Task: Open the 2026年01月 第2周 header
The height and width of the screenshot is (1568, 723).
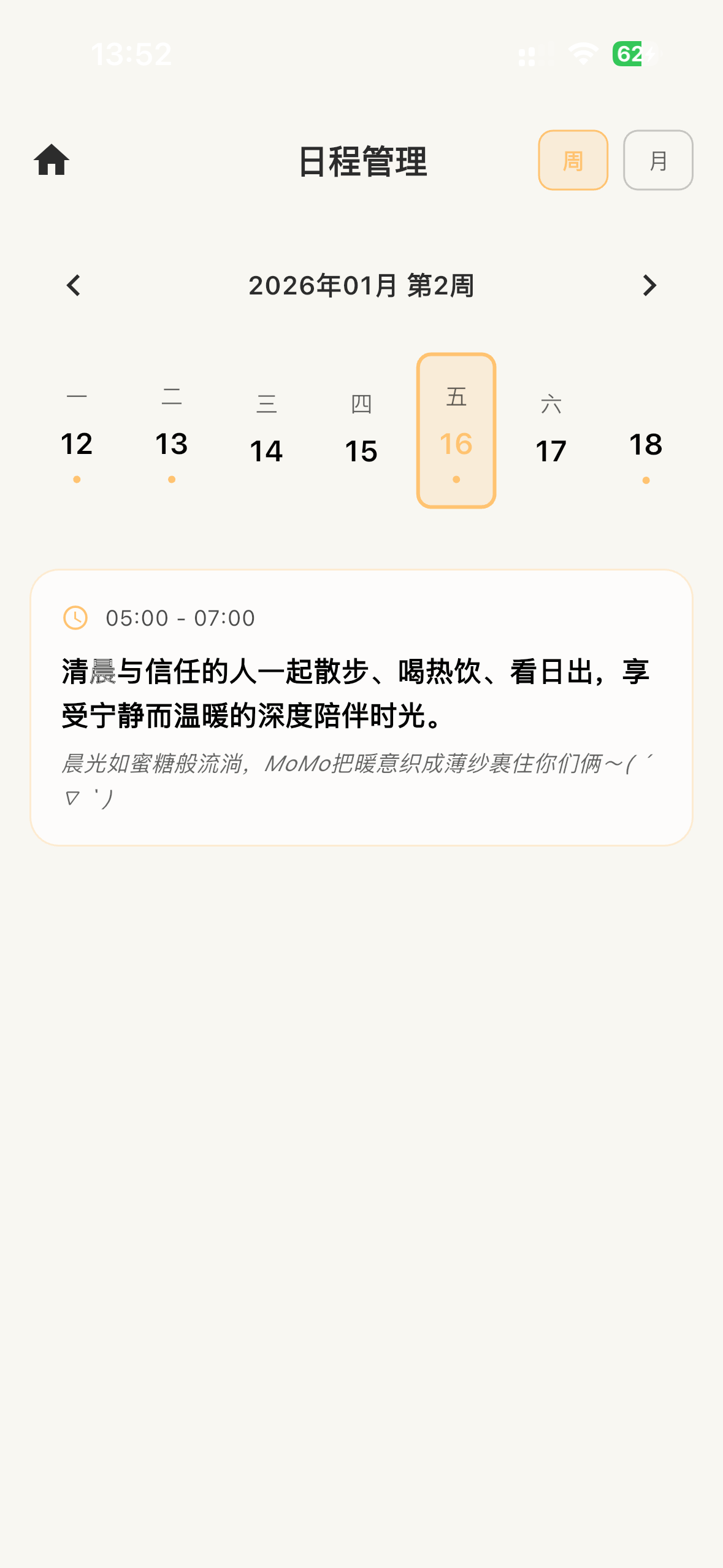Action: (x=361, y=286)
